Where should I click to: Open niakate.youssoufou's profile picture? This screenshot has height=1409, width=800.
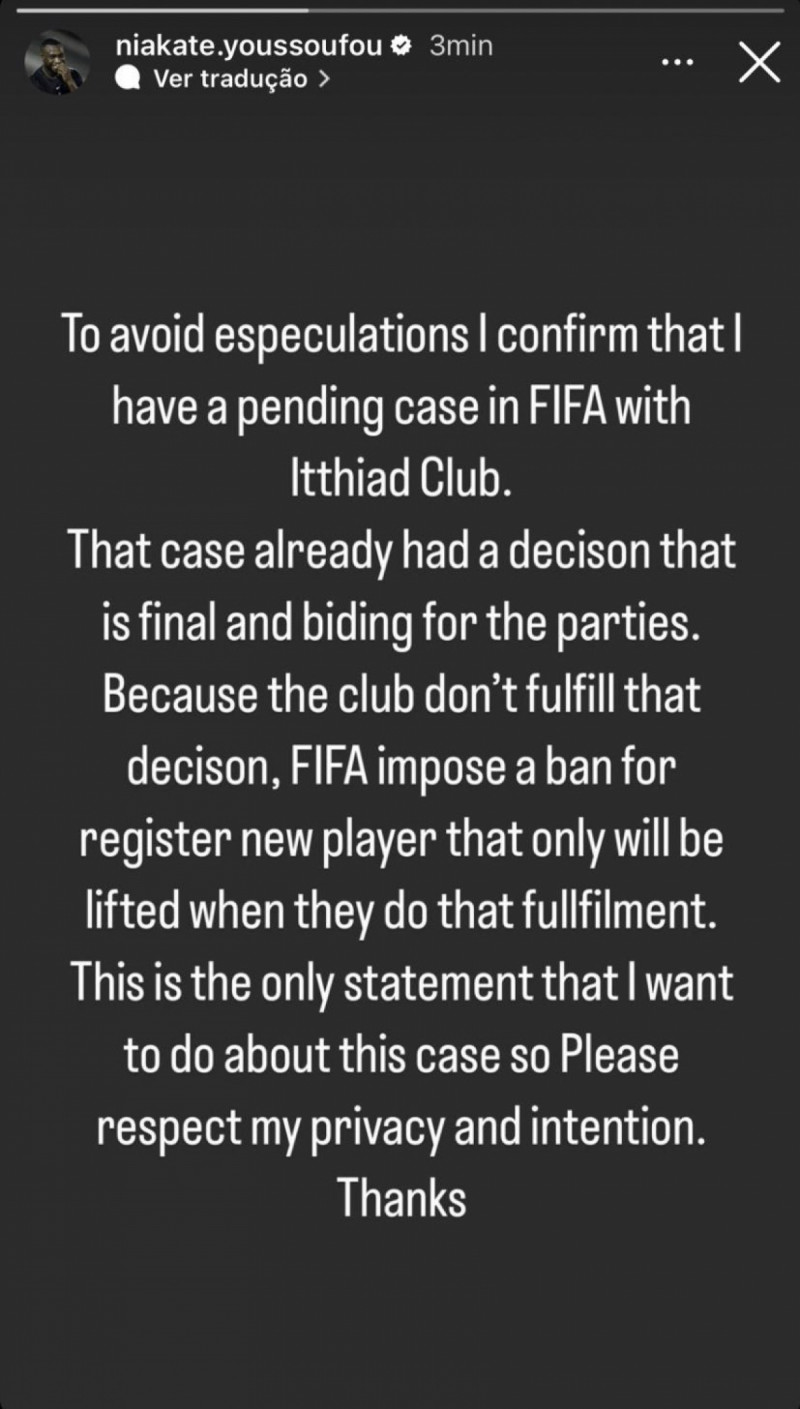click(56, 62)
